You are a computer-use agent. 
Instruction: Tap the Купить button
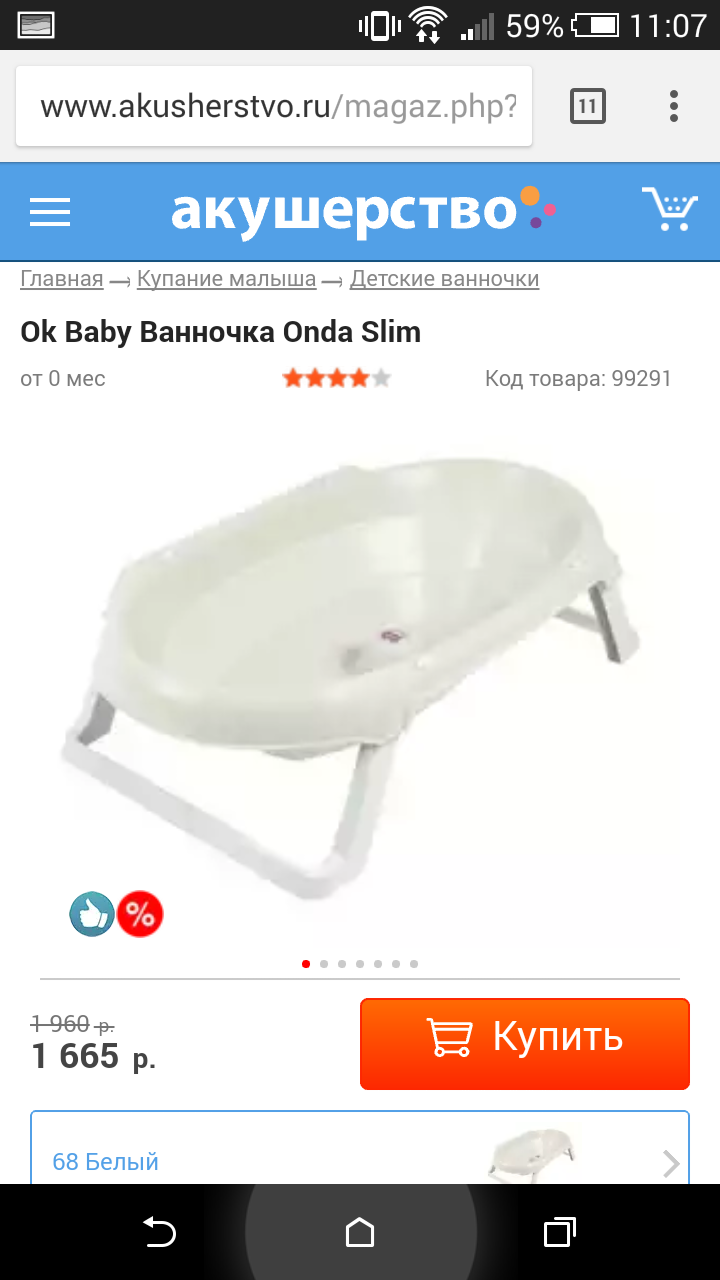[525, 1044]
